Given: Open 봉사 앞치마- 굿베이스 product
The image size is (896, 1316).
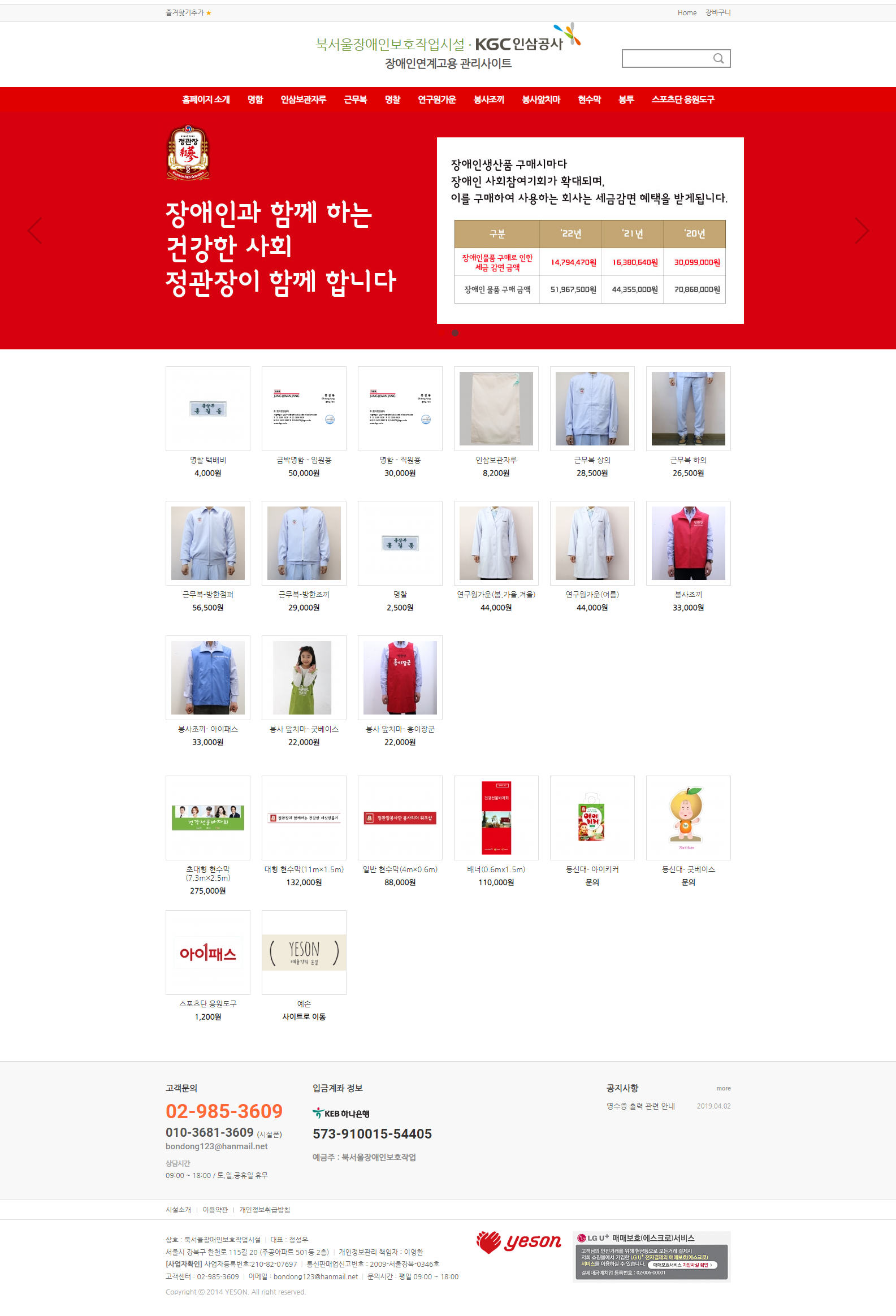Looking at the screenshot, I should click(x=304, y=678).
